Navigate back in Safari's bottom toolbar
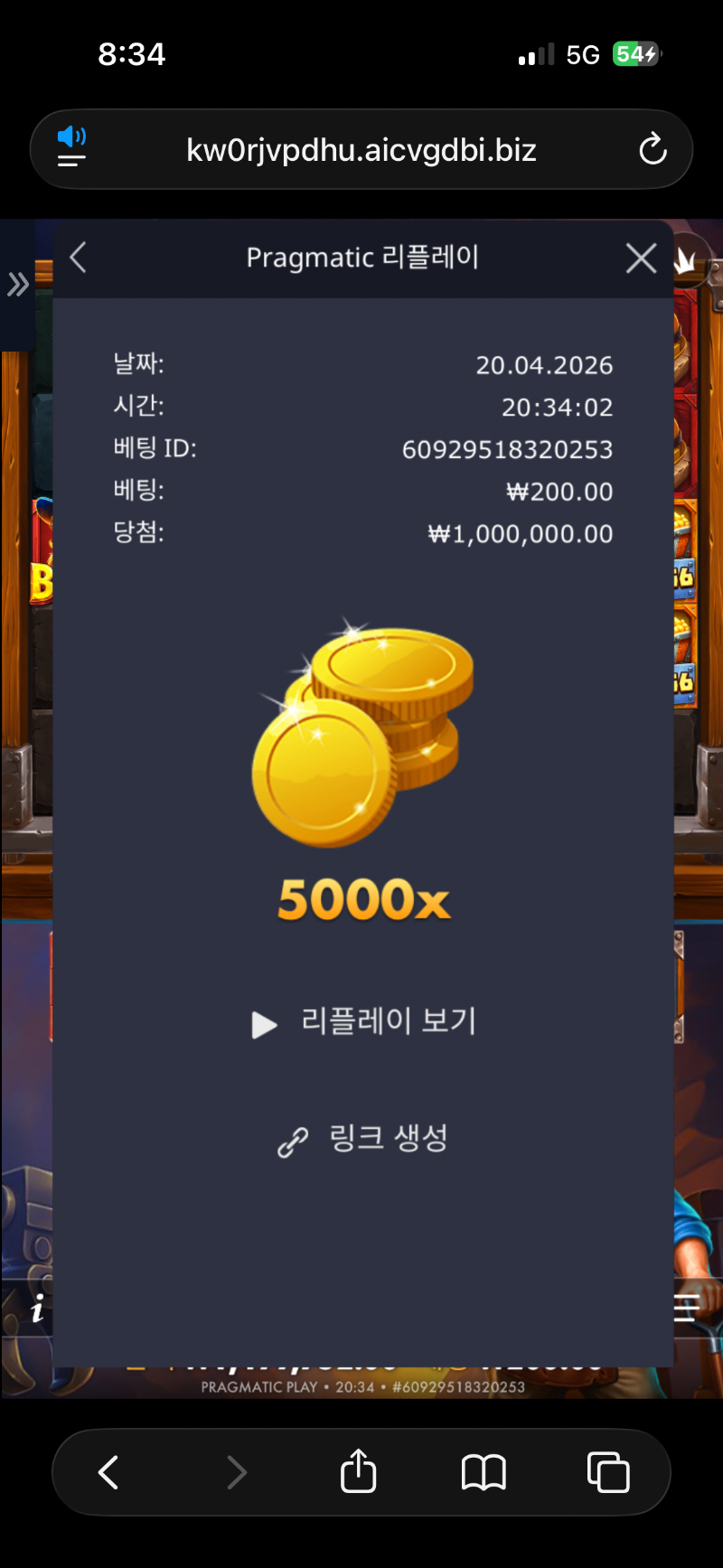The height and width of the screenshot is (1568, 723). [x=108, y=1472]
